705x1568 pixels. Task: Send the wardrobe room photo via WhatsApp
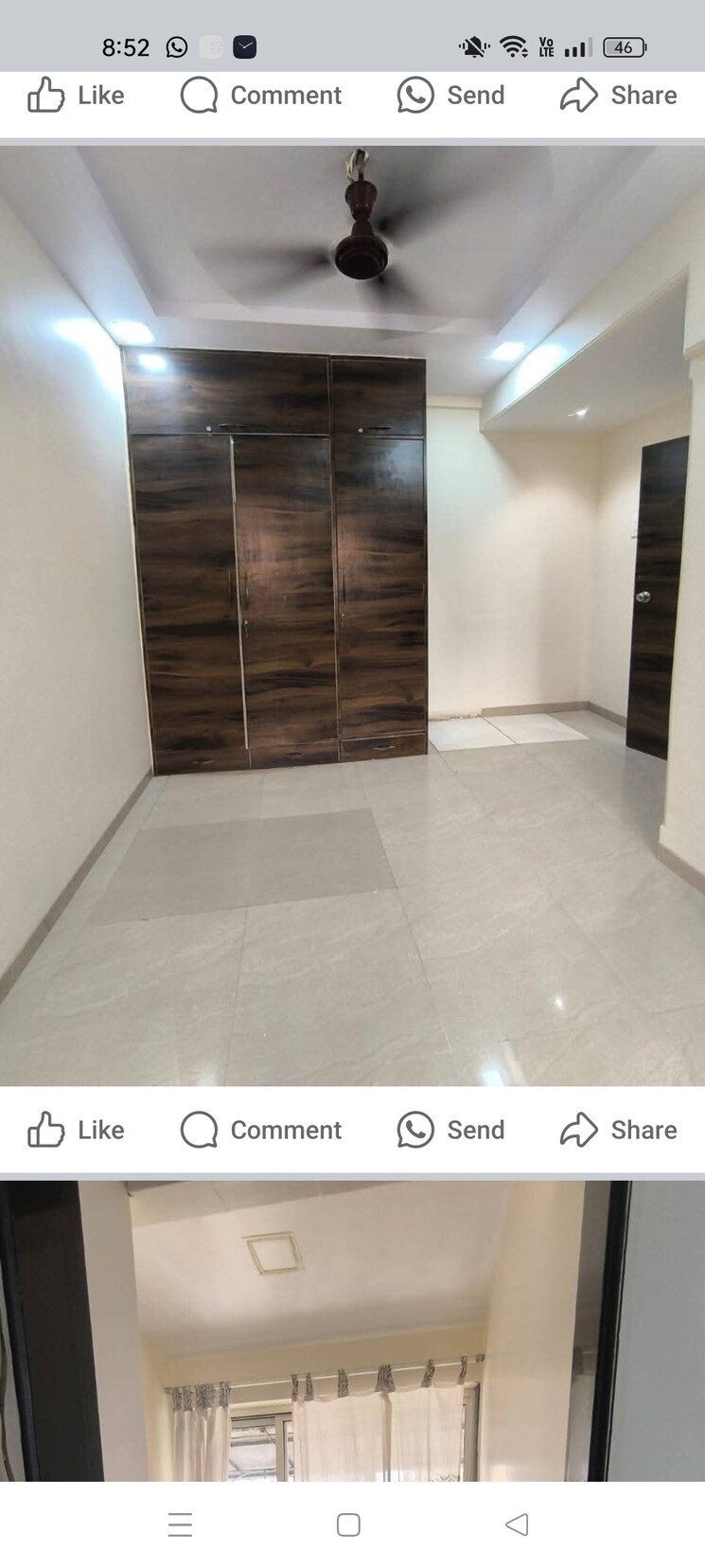[450, 1130]
